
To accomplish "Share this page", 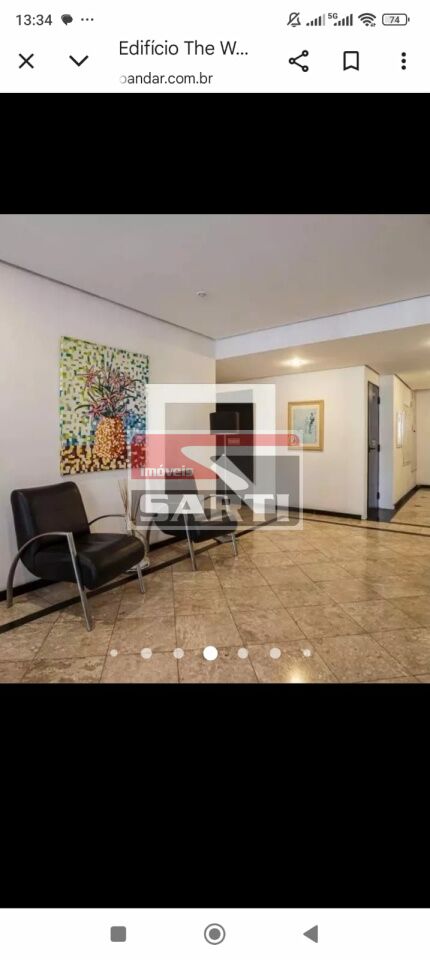I will click(x=298, y=61).
